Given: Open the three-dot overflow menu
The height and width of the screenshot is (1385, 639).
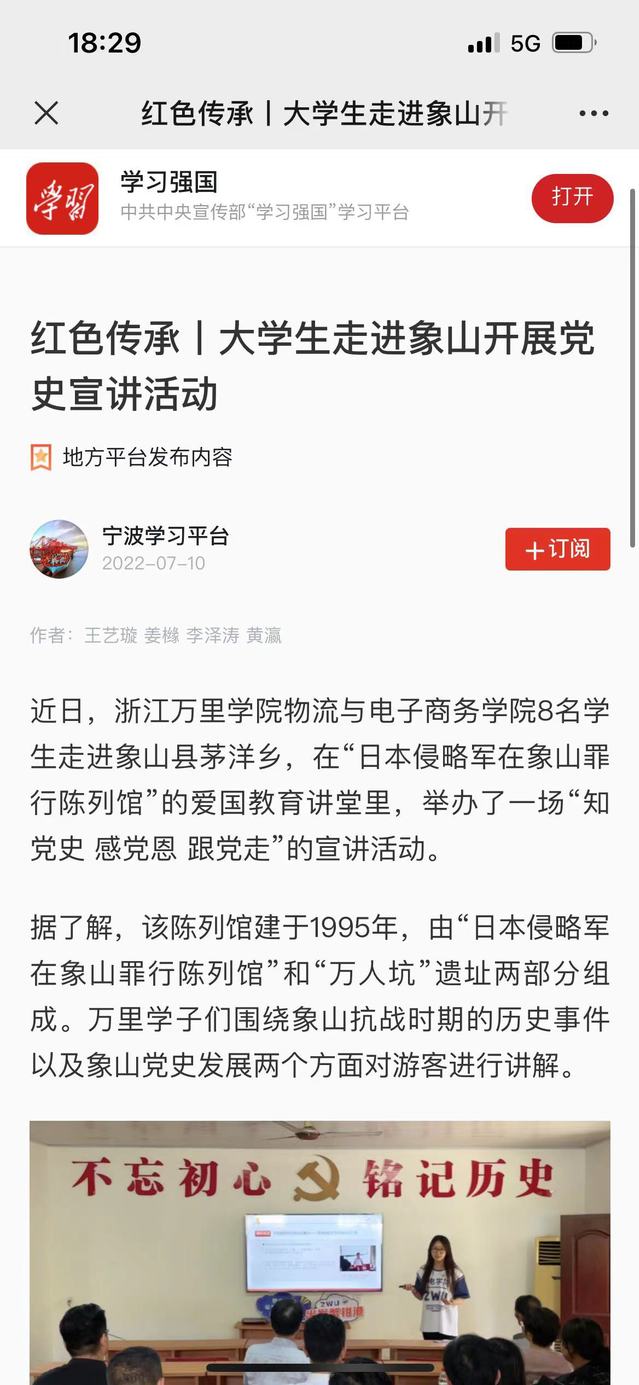Looking at the screenshot, I should (x=594, y=113).
